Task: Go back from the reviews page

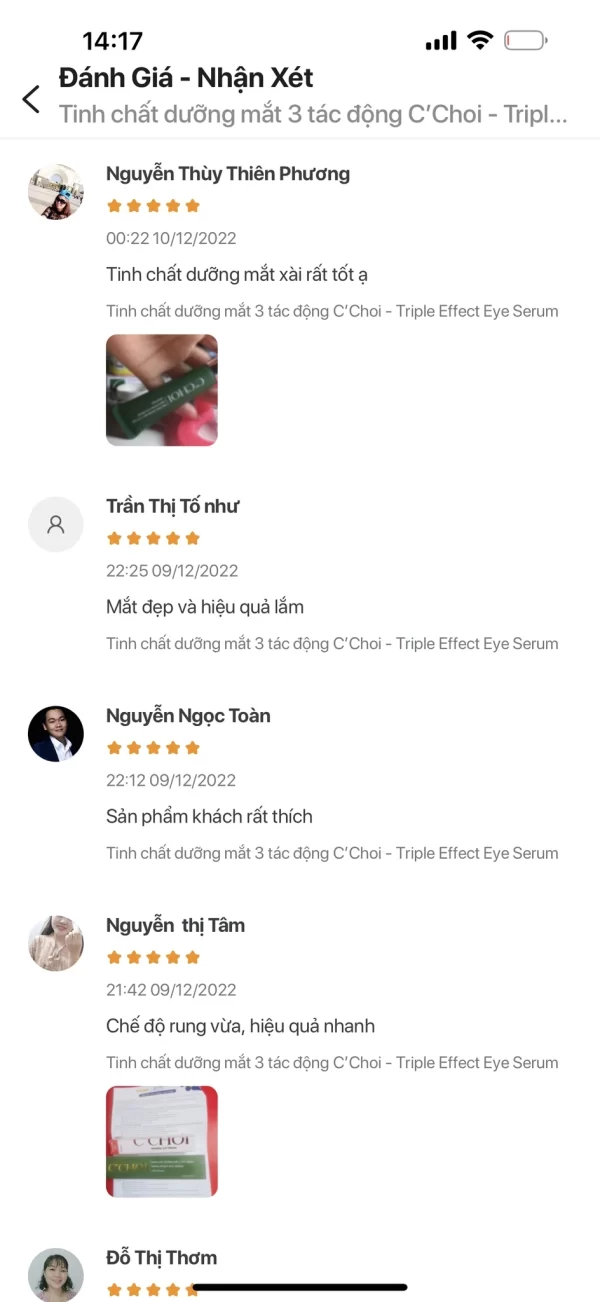Action: click(x=31, y=98)
